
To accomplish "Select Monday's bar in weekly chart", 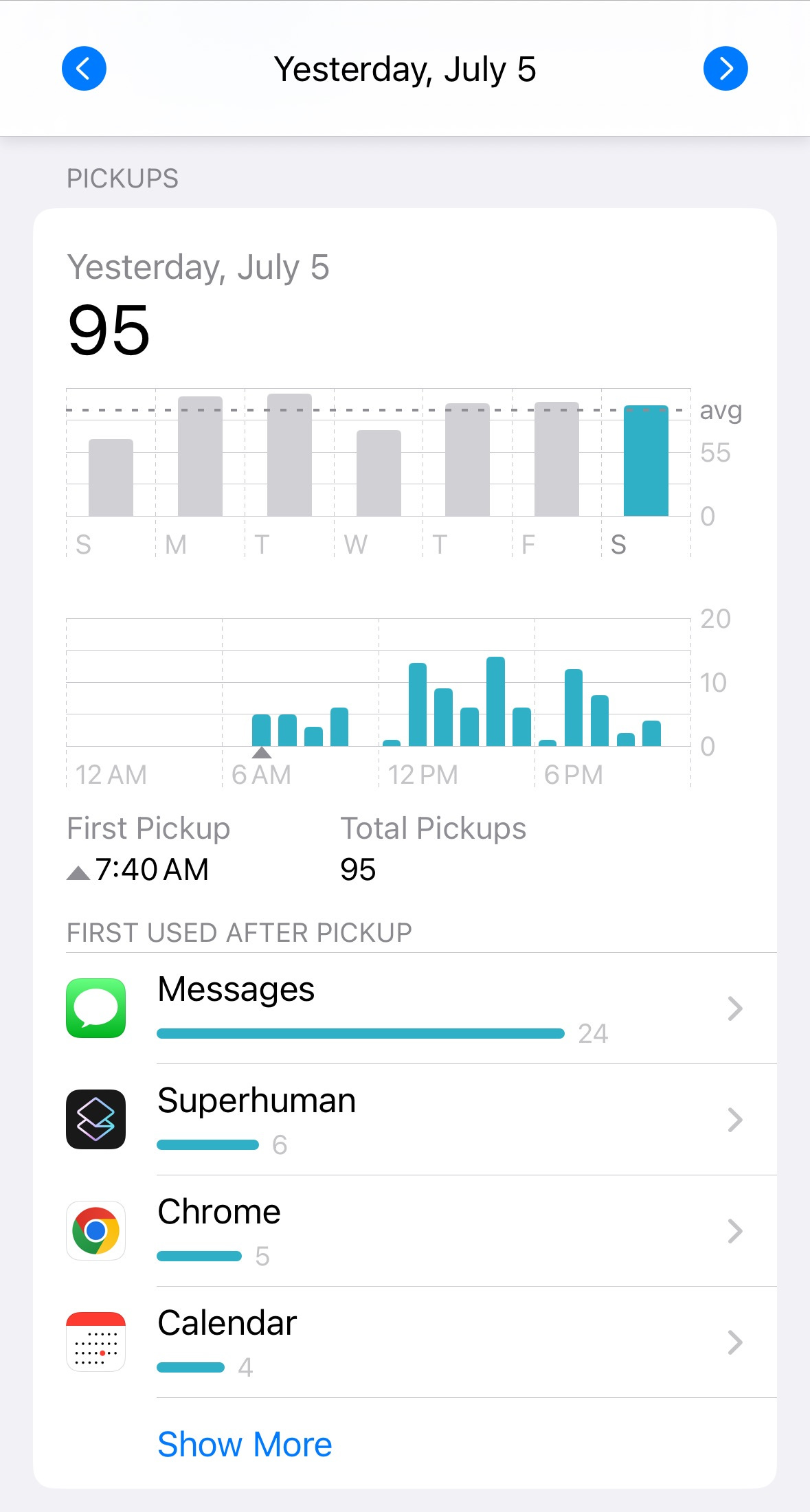I will (200, 456).
